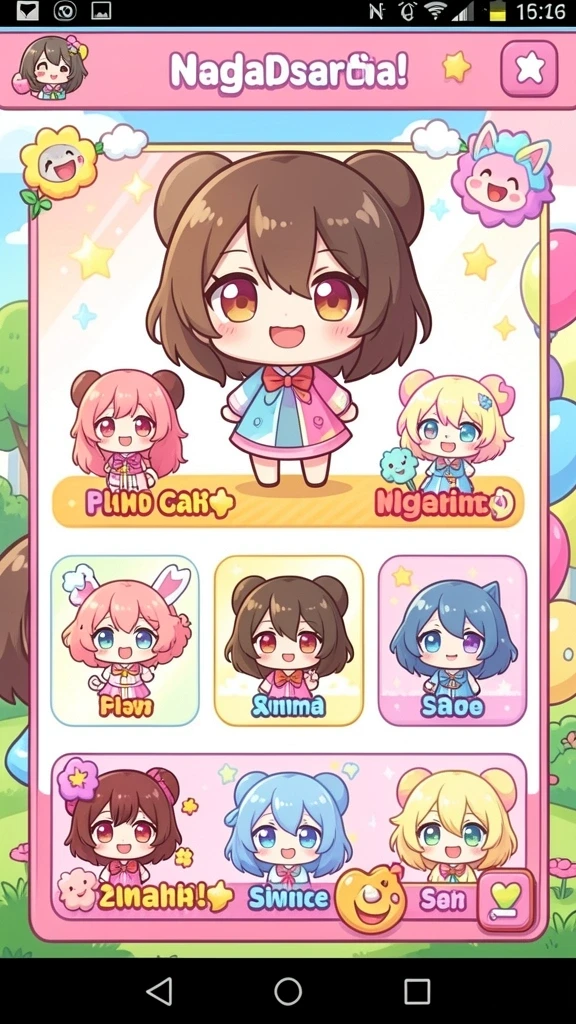Pick the Saoe blue-haired character card
Image resolution: width=576 pixels, height=1024 pixels.
[x=453, y=641]
